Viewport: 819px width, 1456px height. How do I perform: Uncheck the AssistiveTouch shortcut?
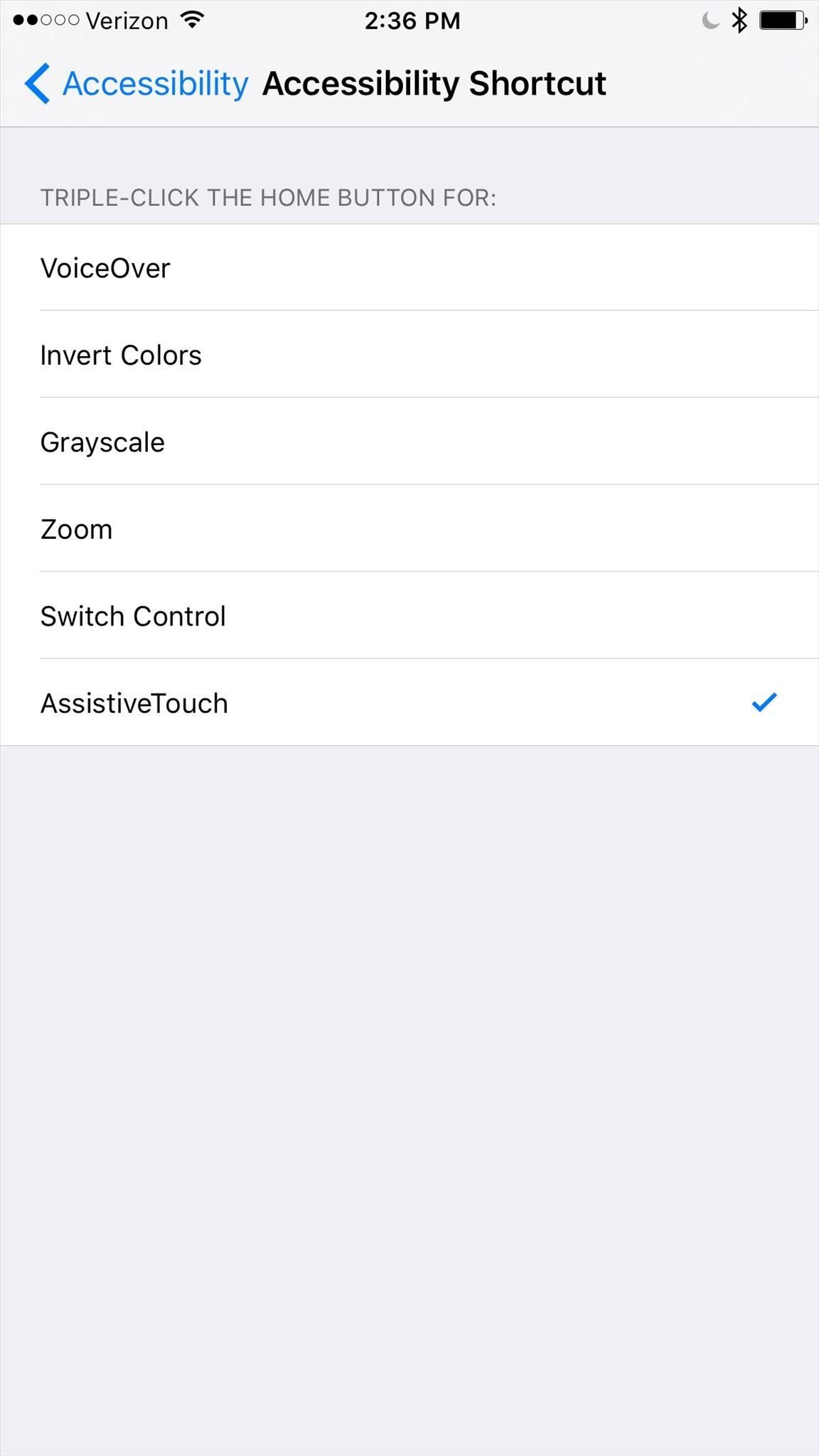(409, 702)
